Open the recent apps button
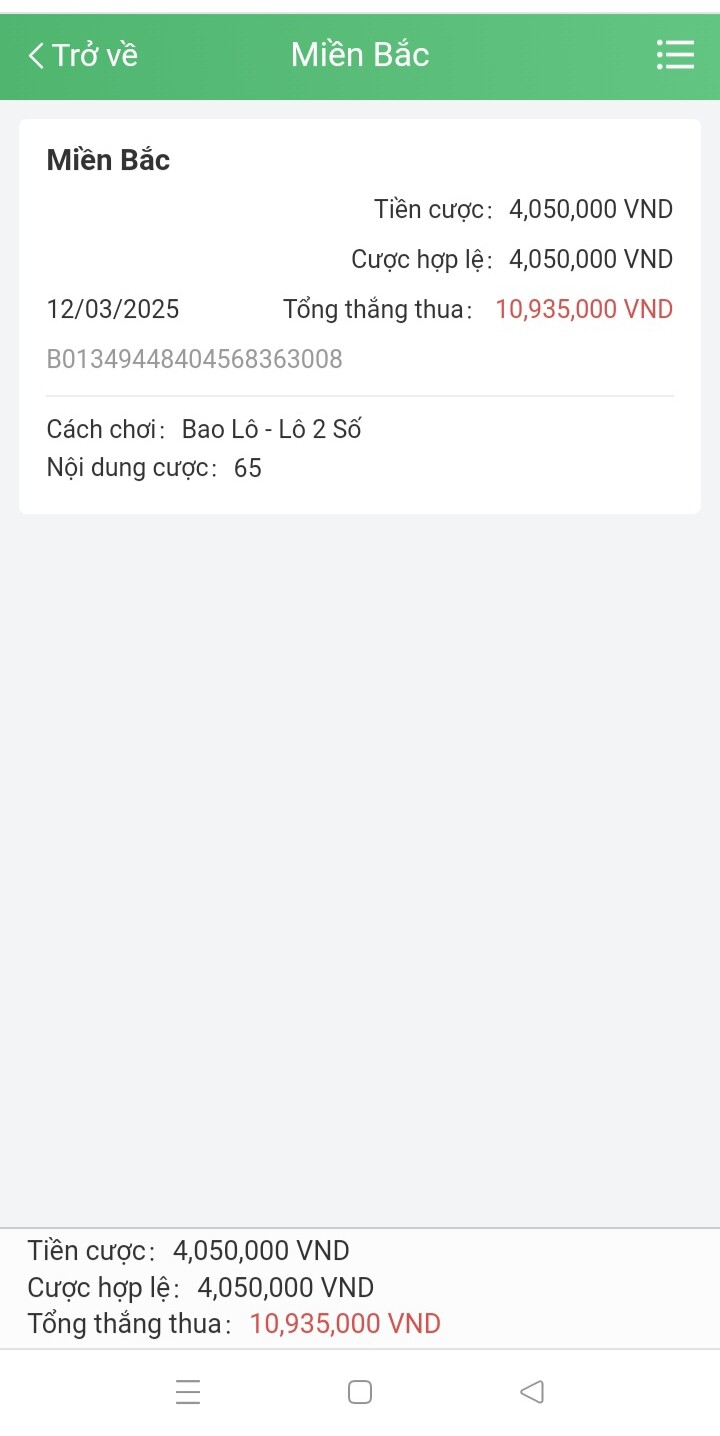This screenshot has height=1436, width=720. coord(188,1392)
